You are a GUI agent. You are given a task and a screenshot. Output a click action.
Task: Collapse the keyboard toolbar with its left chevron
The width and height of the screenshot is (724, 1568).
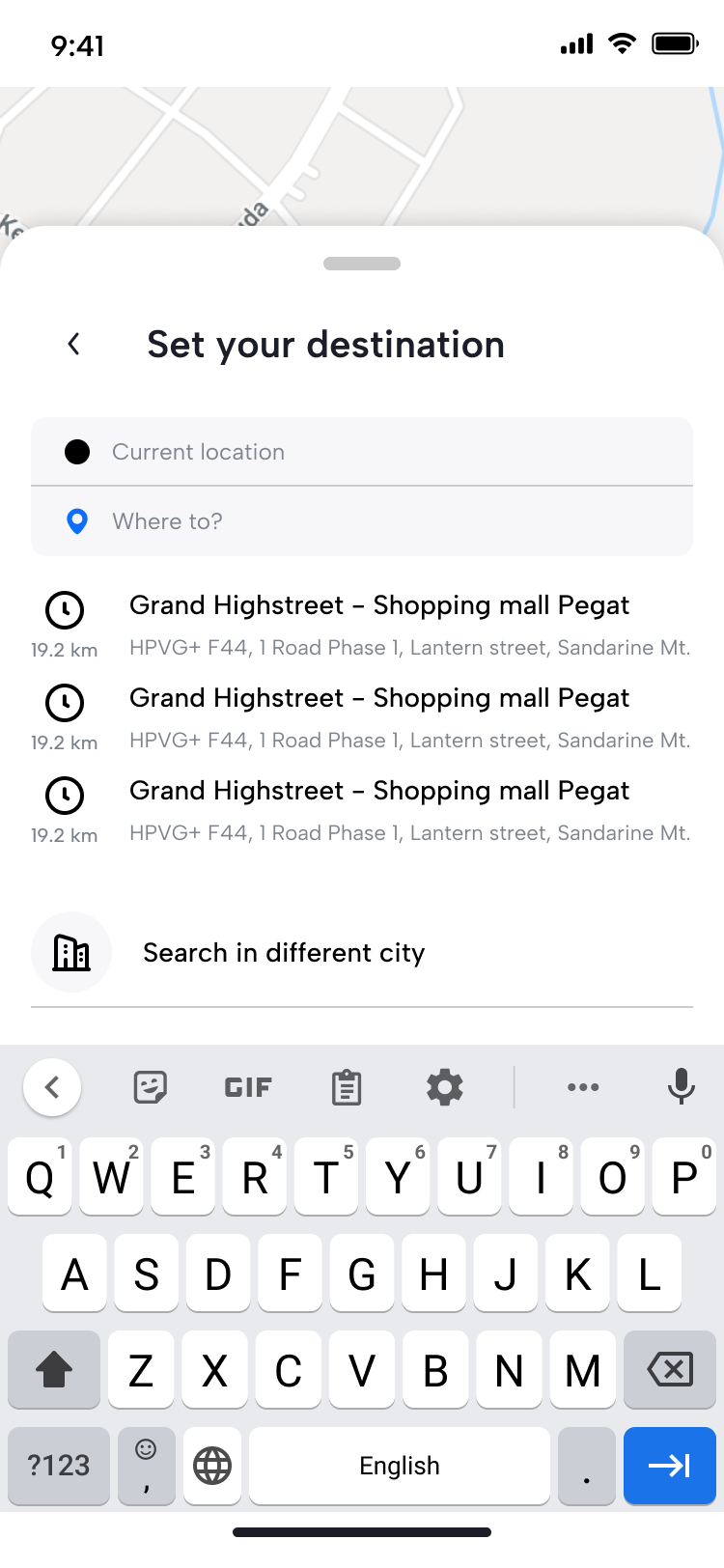point(51,1087)
